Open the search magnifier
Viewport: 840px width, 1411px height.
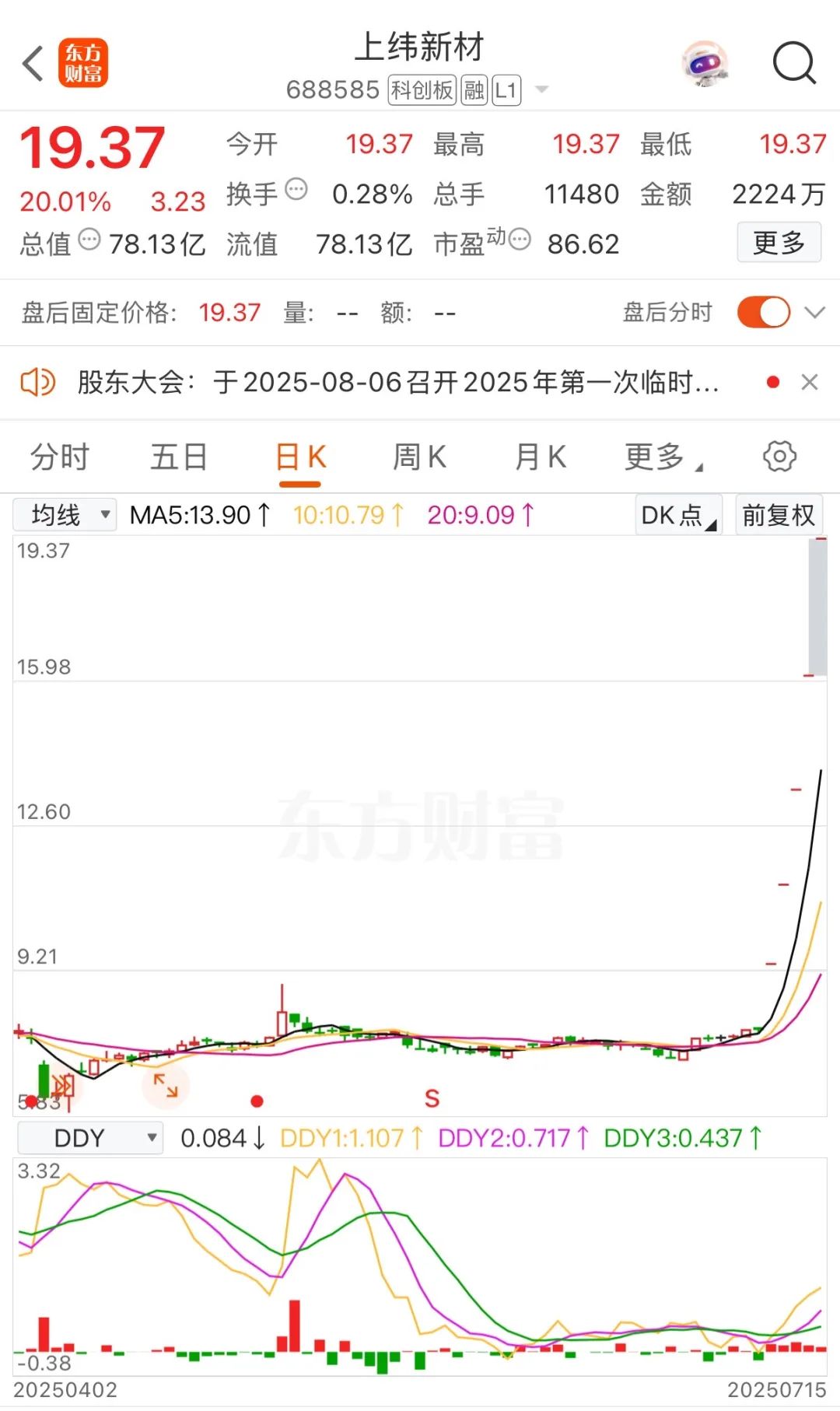coord(793,64)
